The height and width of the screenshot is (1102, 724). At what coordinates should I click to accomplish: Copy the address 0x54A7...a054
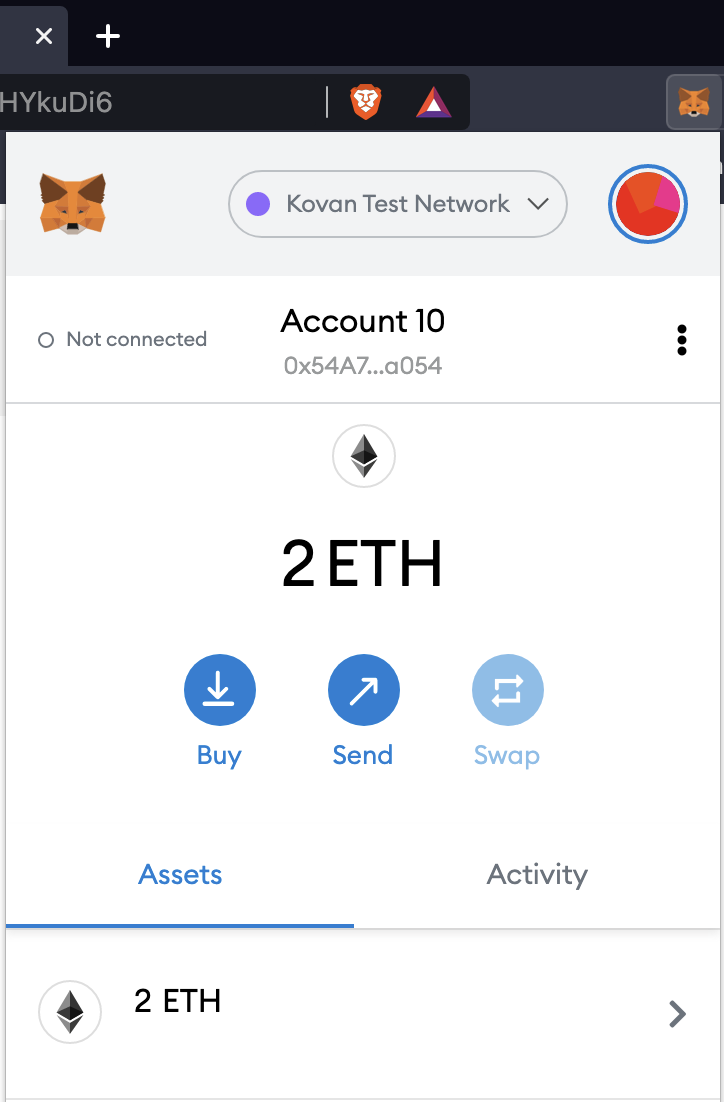pos(363,366)
